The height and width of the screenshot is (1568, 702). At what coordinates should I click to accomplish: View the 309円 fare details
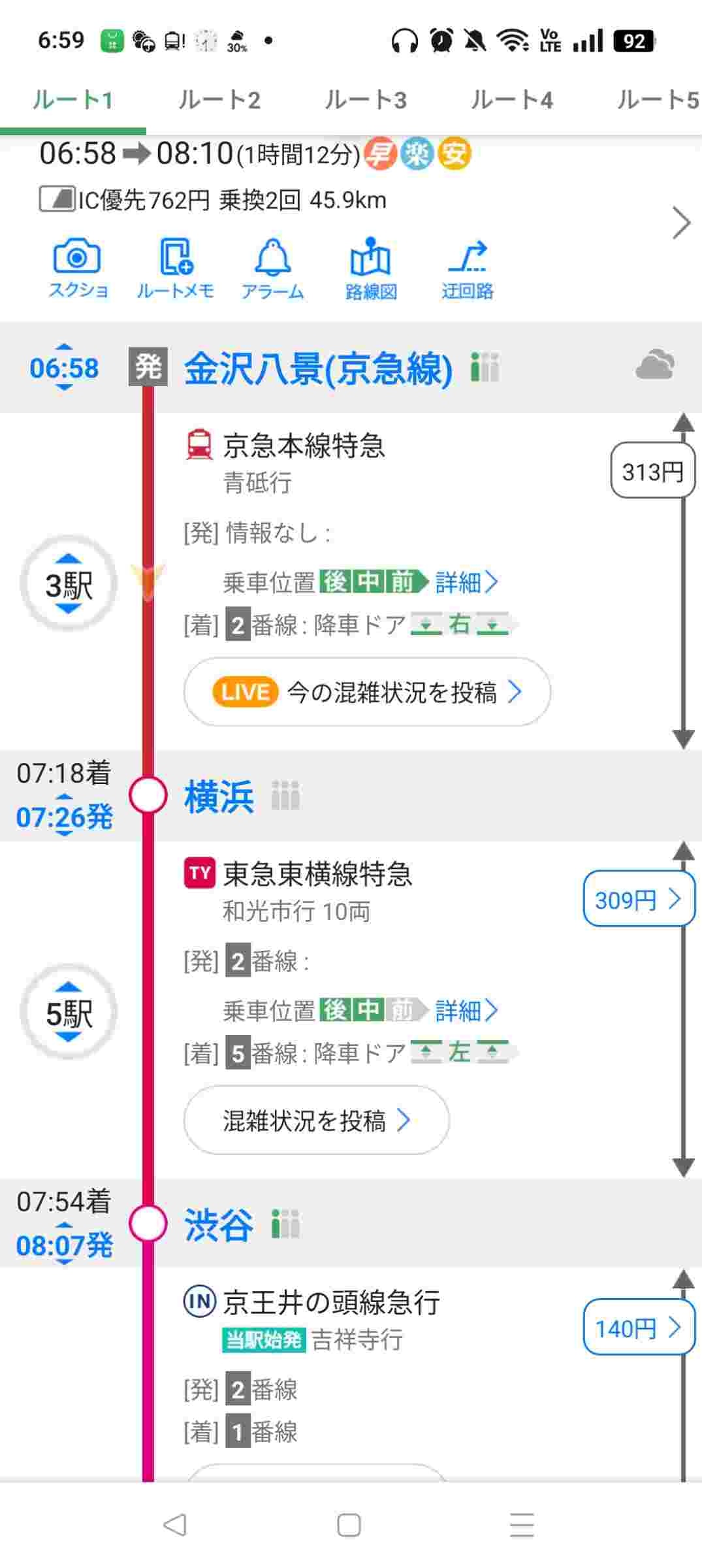(x=638, y=900)
